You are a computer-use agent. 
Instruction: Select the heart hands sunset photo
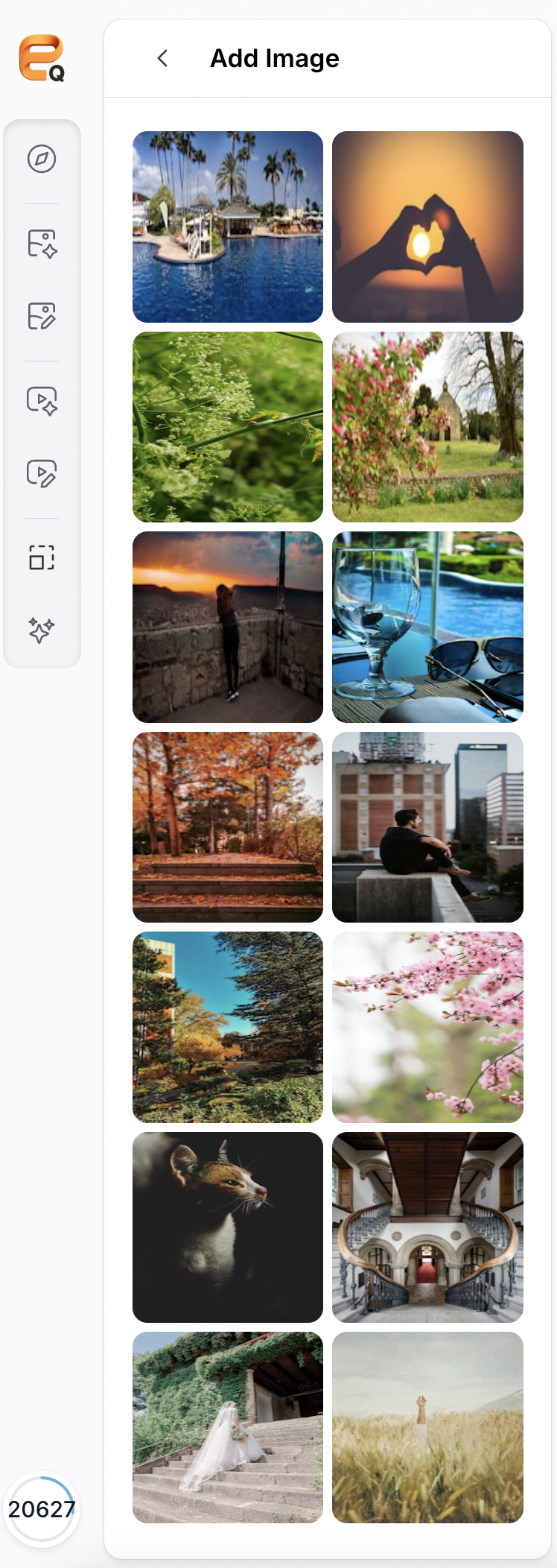pyautogui.click(x=427, y=227)
